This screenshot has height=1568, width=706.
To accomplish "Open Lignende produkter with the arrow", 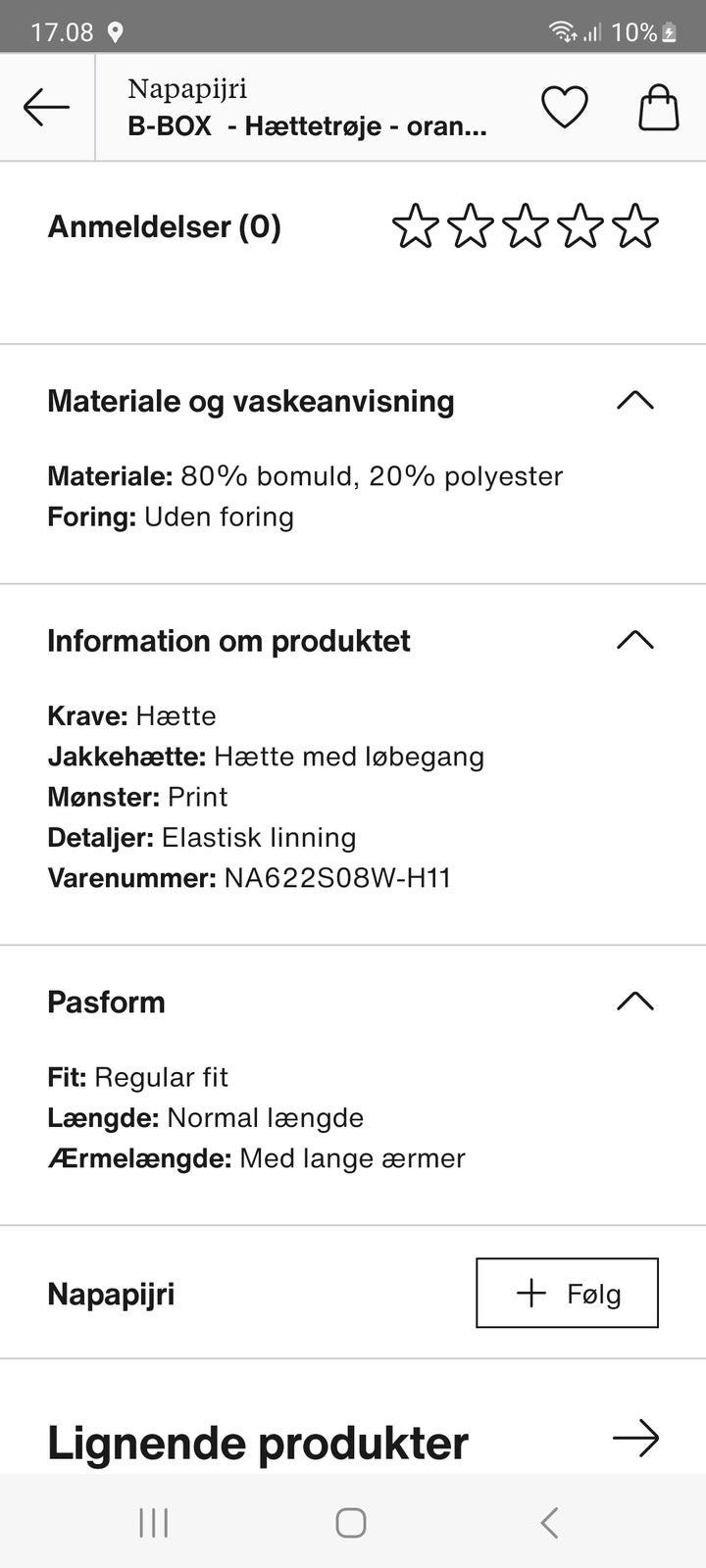I will tap(635, 1438).
